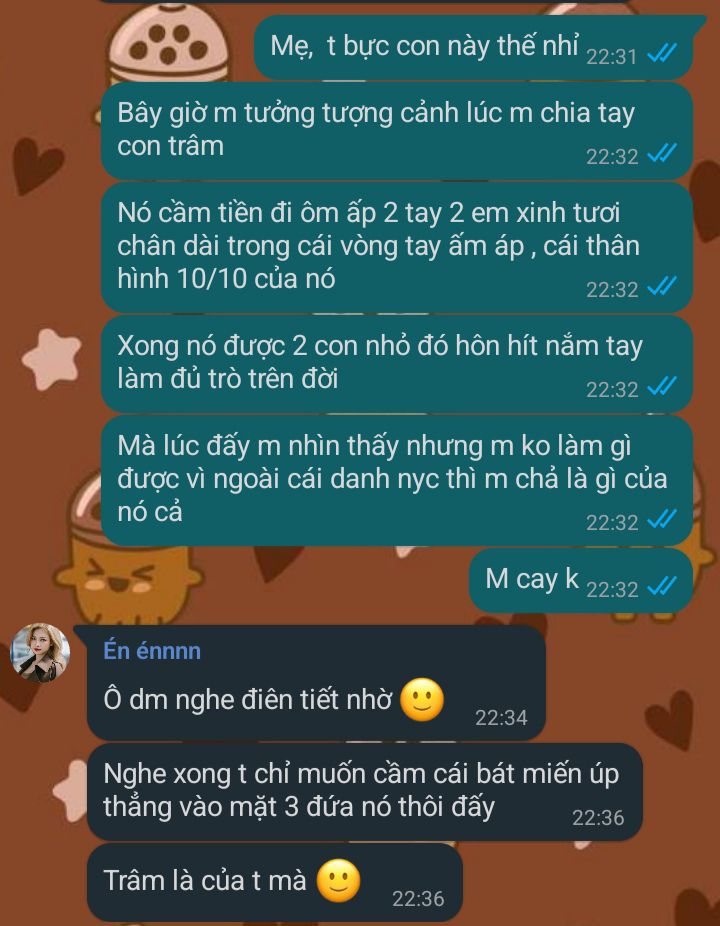Select the message 'Trâm là của t mà'
Viewport: 720px width, 926px height.
click(272, 882)
